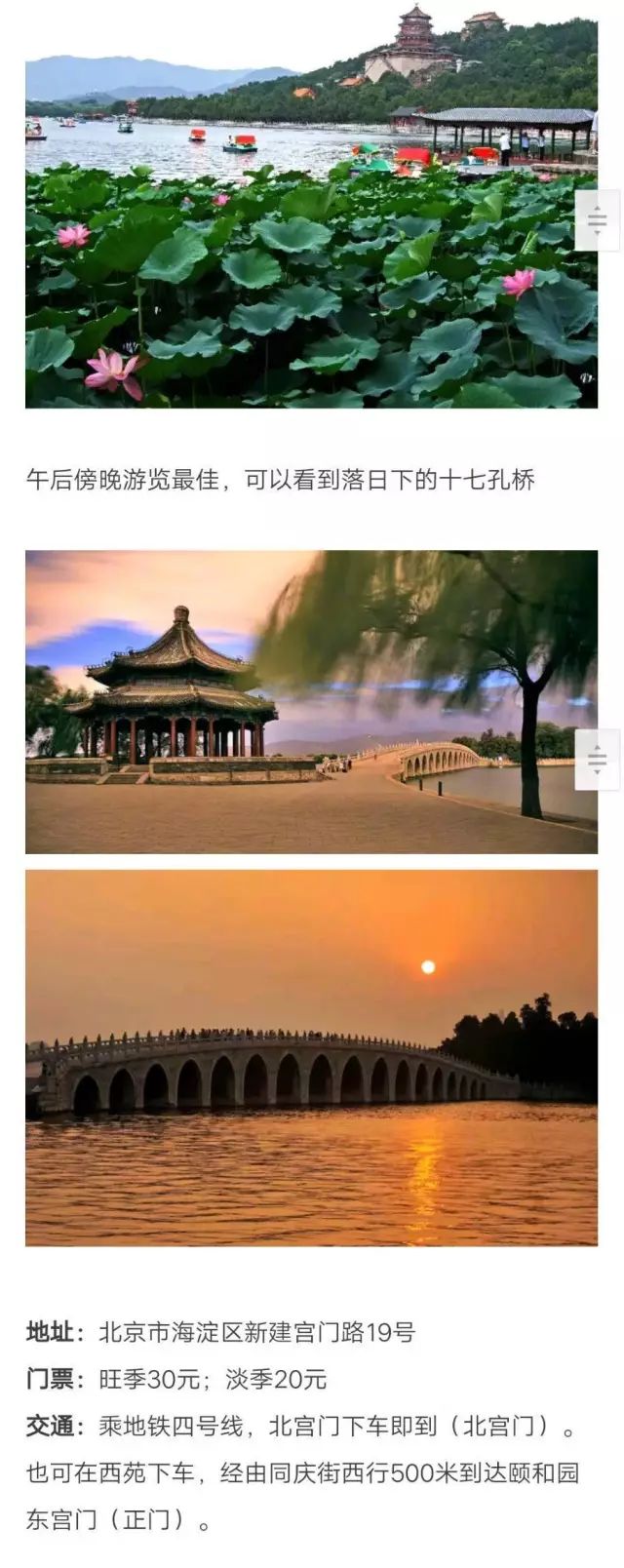
Task: Tap the scroll handle beside the lotus photo
Action: [x=597, y=221]
